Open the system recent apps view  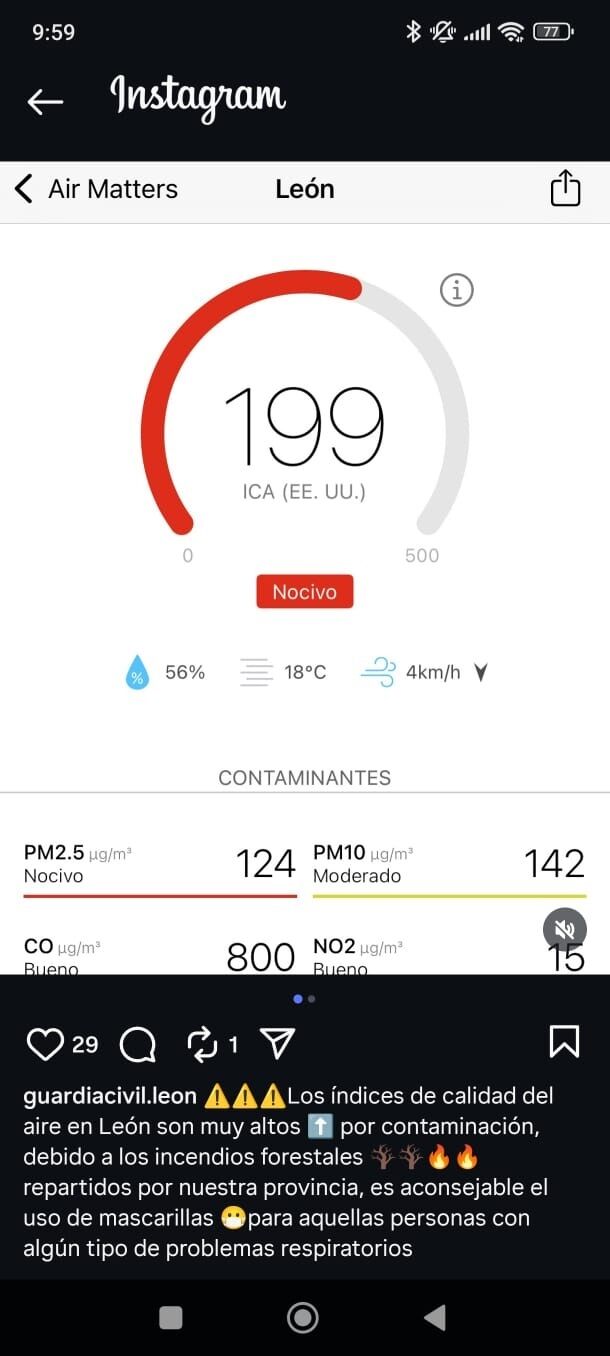pyautogui.click(x=171, y=1318)
